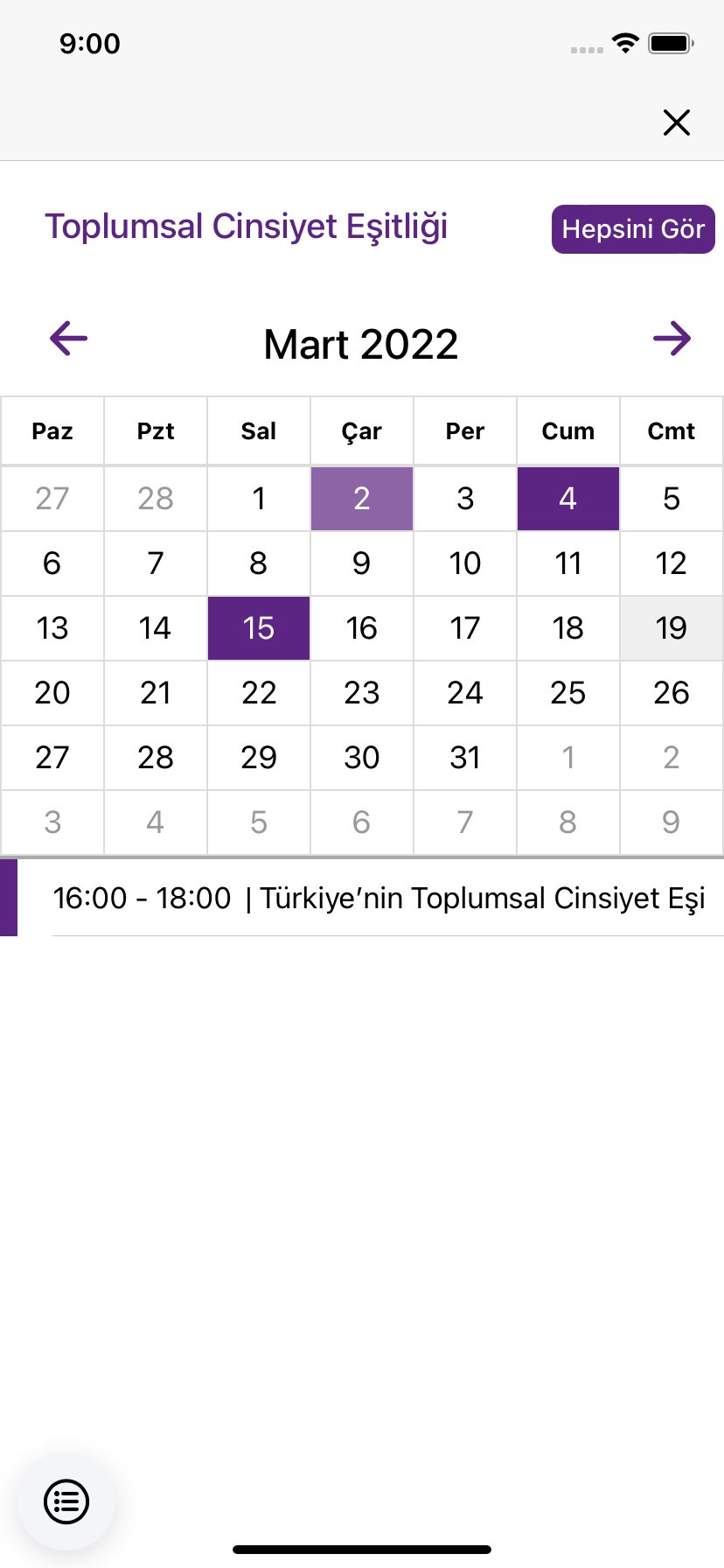This screenshot has width=724, height=1568.
Task: Select March 2 on the calendar
Action: pyautogui.click(x=362, y=499)
